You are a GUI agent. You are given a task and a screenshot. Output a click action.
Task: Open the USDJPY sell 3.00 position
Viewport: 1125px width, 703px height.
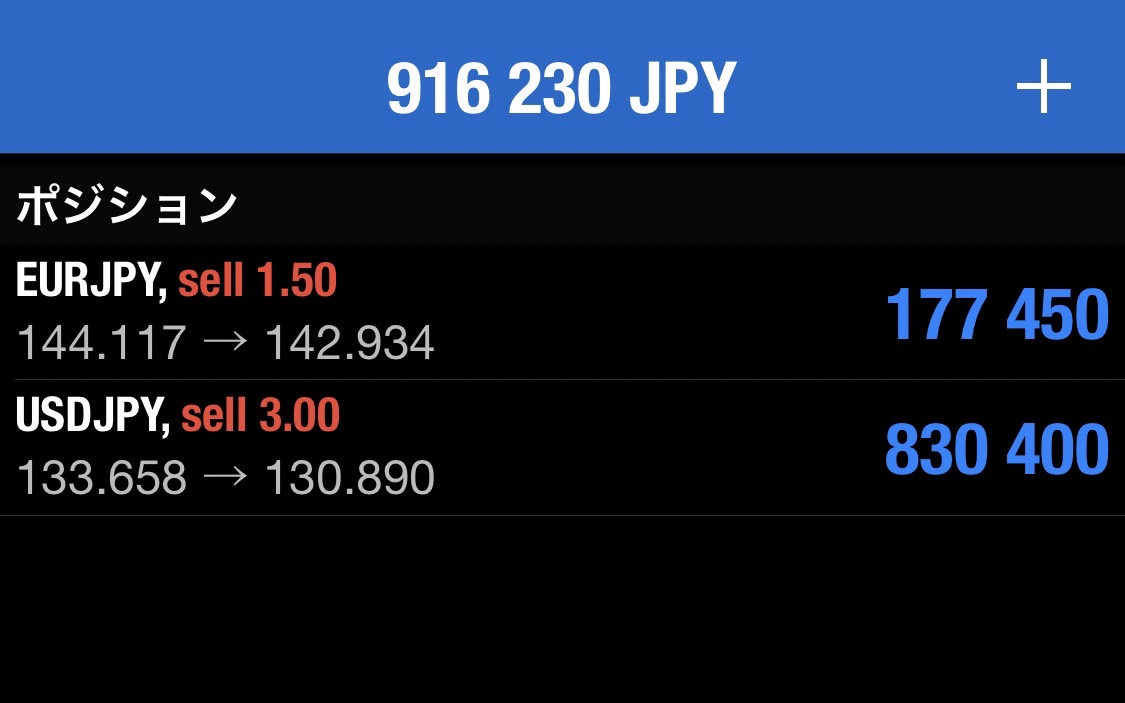click(x=560, y=447)
